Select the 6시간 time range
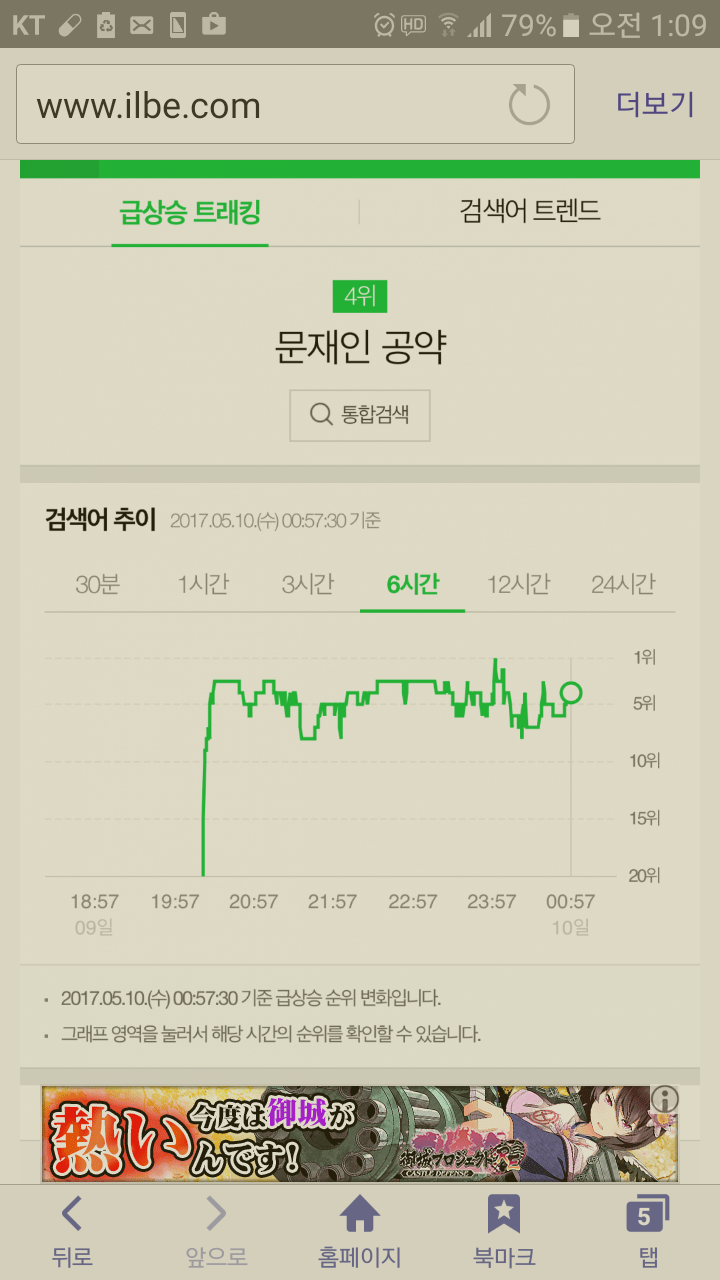 pyautogui.click(x=412, y=585)
